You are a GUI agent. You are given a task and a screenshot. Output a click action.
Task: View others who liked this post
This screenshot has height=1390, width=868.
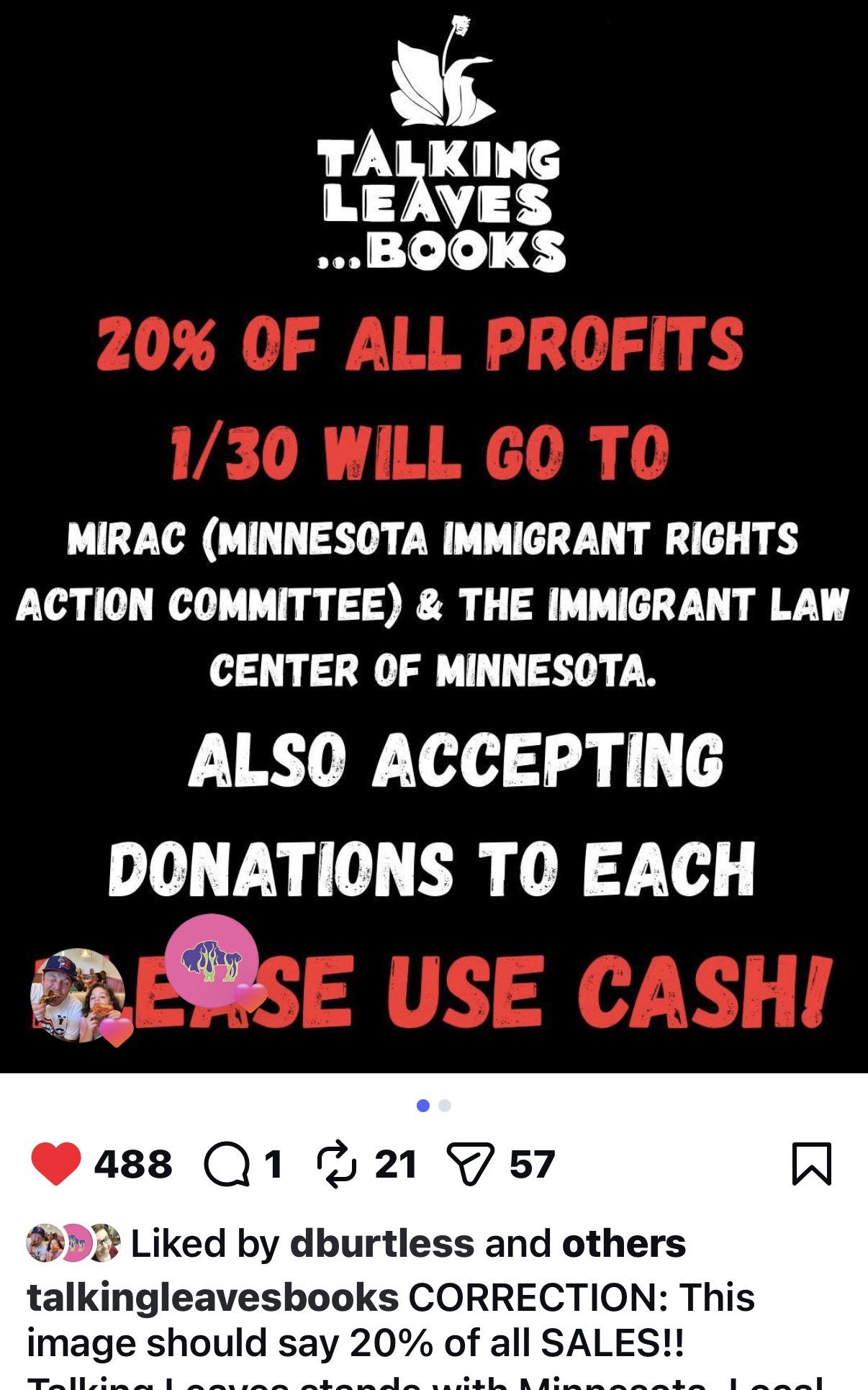623,1243
